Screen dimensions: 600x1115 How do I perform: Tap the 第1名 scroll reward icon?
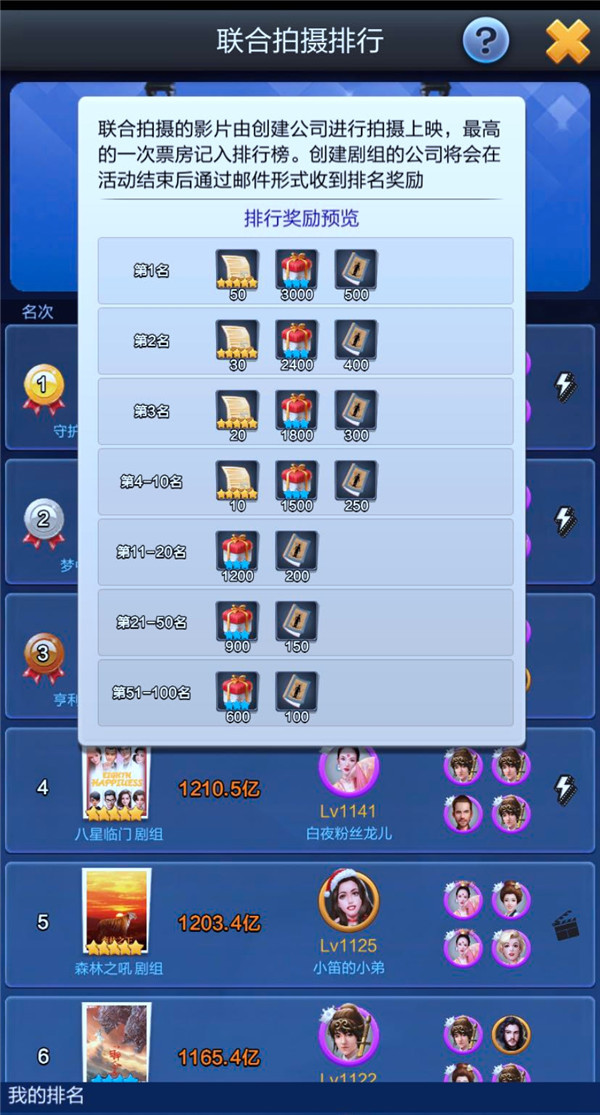(x=237, y=271)
